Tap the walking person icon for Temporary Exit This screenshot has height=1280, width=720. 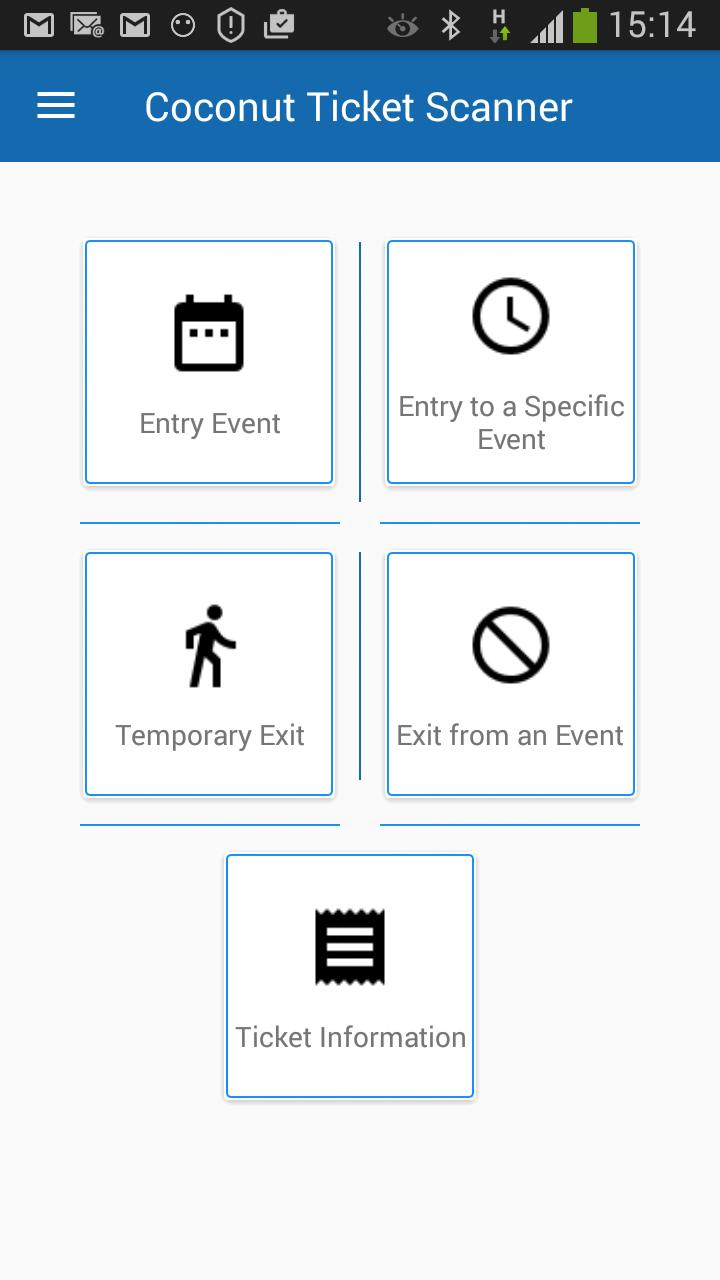[209, 645]
